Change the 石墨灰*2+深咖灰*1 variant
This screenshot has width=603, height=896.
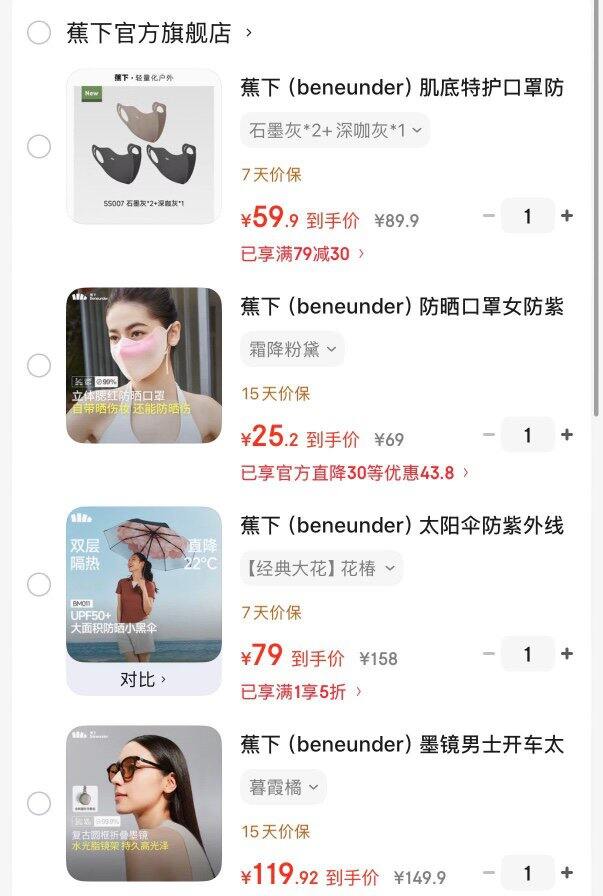point(335,130)
